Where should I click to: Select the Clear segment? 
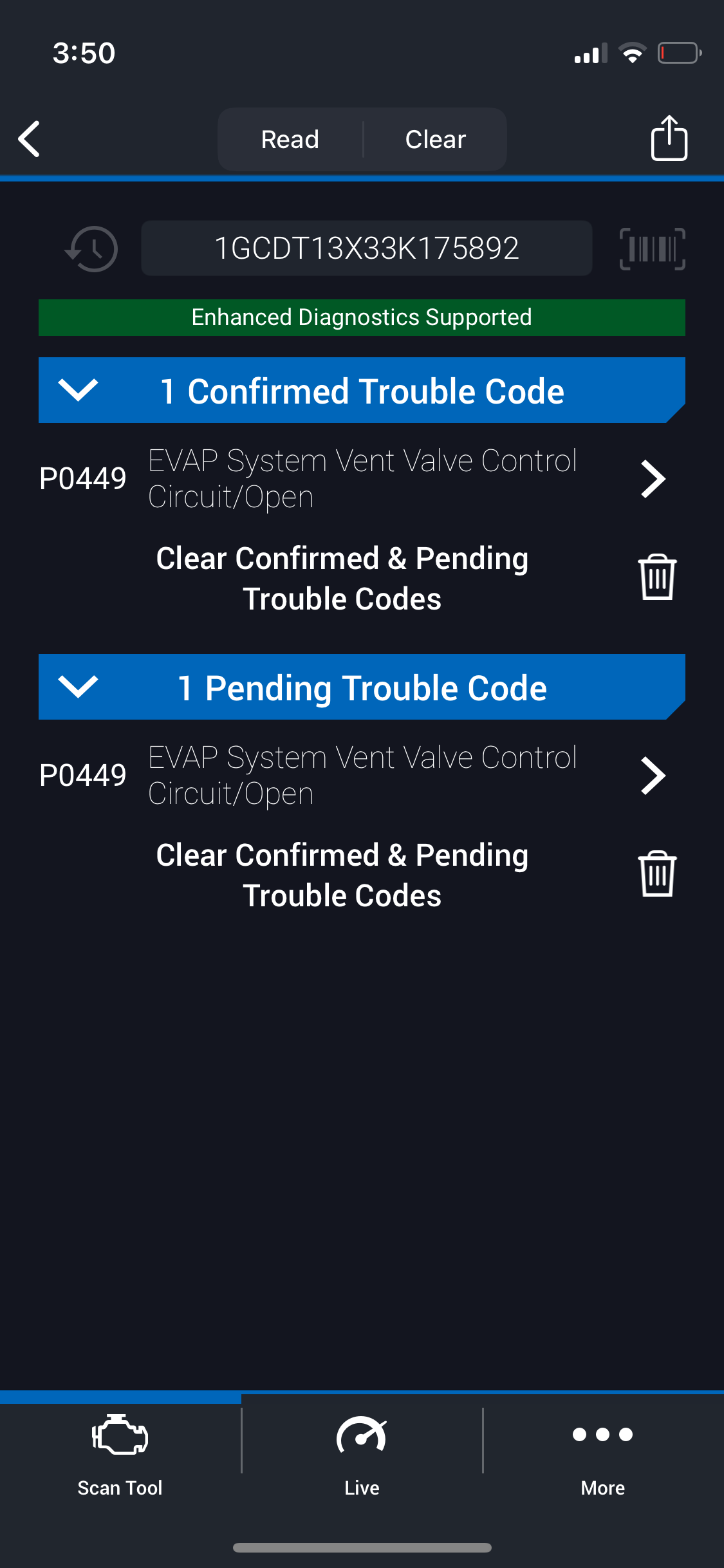(x=436, y=139)
